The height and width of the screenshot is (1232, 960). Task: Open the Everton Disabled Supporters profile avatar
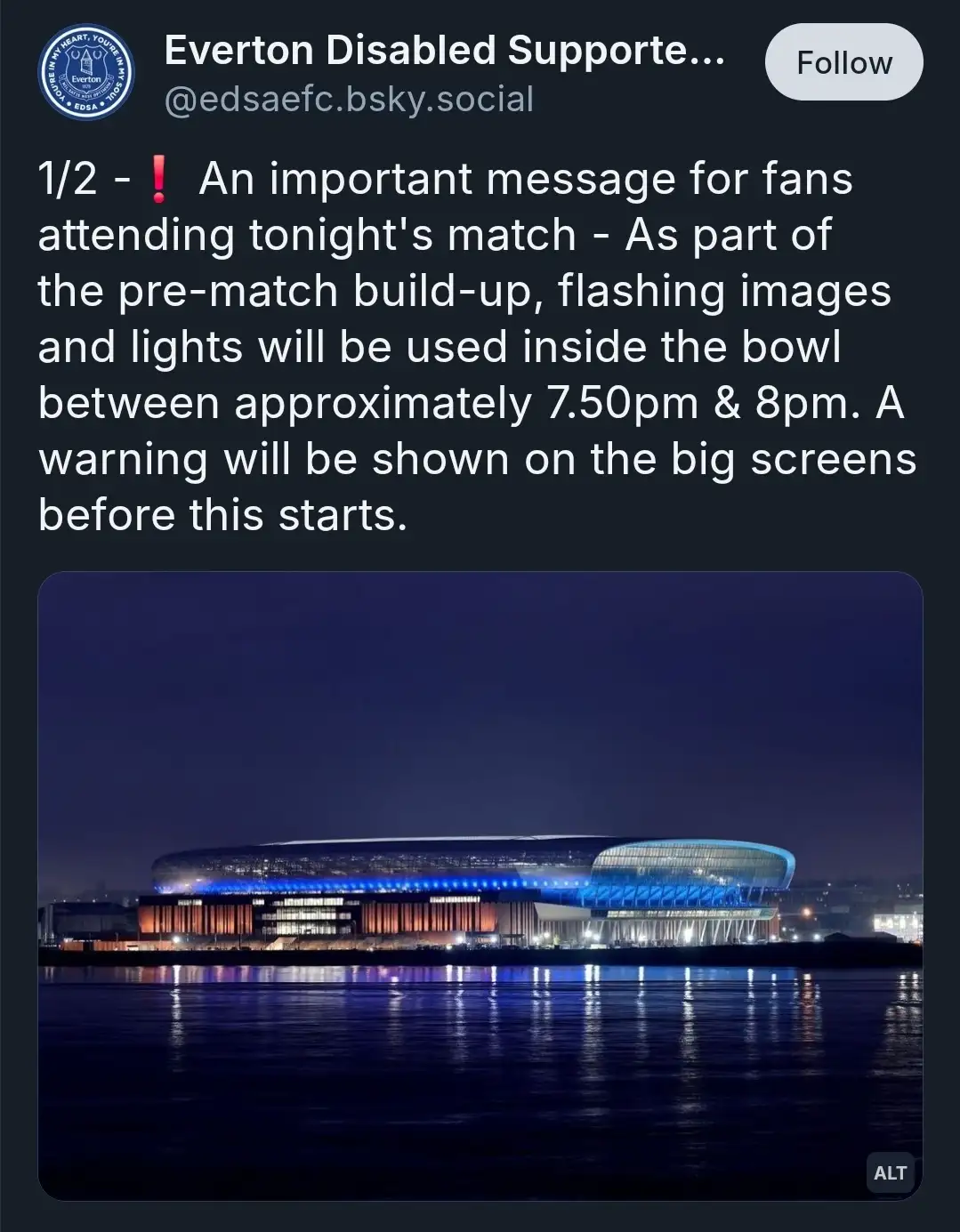pos(87,75)
